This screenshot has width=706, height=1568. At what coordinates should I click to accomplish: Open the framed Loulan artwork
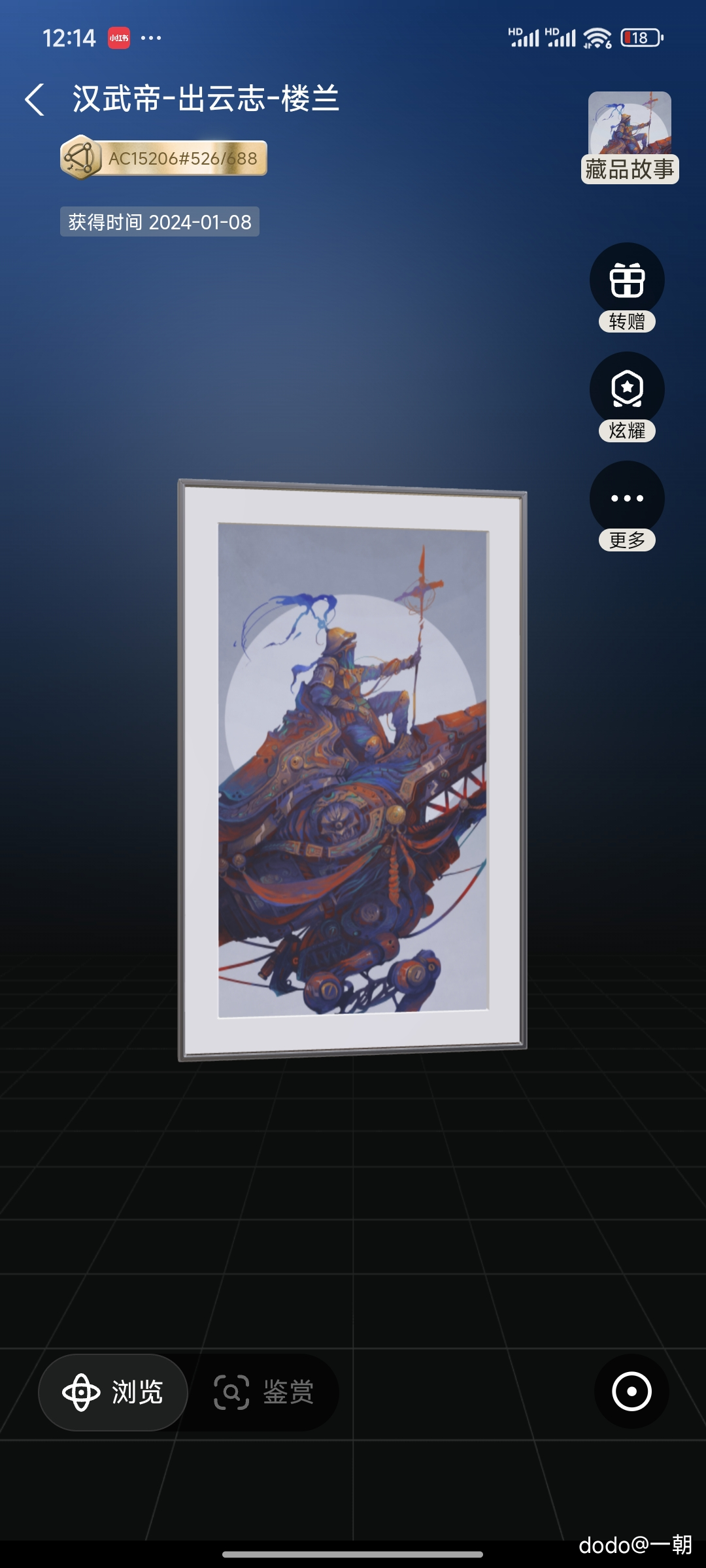(352, 770)
